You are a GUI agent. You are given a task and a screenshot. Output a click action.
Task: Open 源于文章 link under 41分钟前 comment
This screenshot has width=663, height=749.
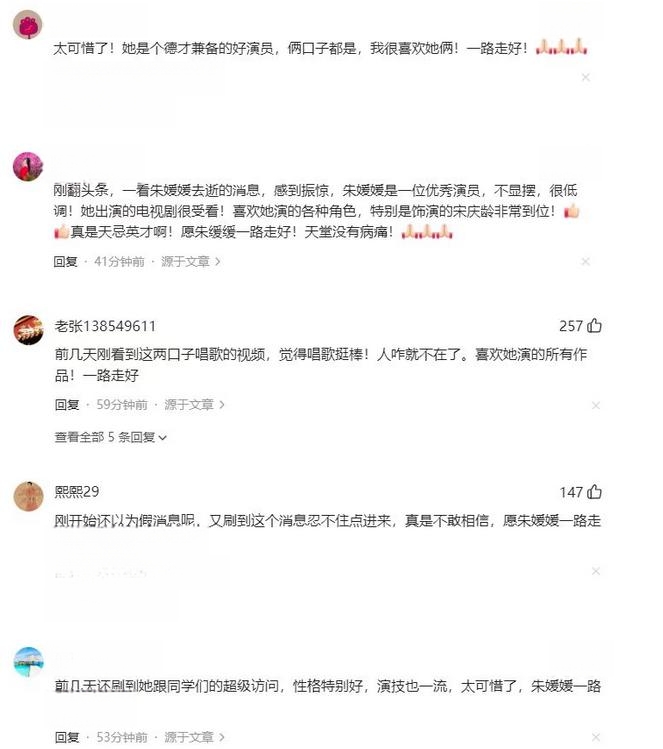click(x=190, y=262)
